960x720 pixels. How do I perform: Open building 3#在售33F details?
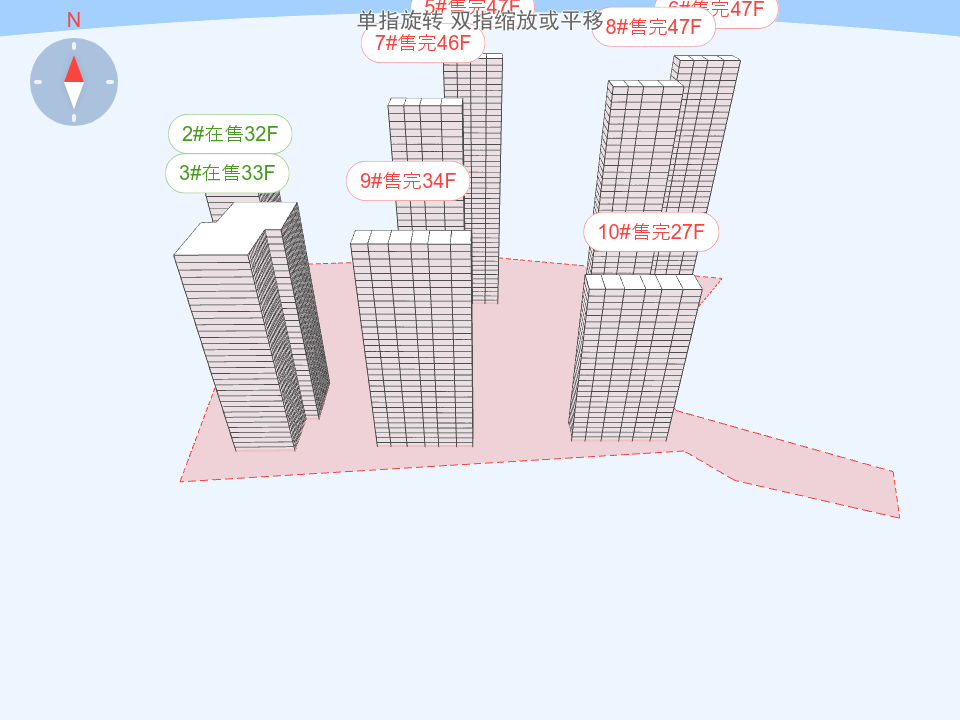pyautogui.click(x=227, y=173)
